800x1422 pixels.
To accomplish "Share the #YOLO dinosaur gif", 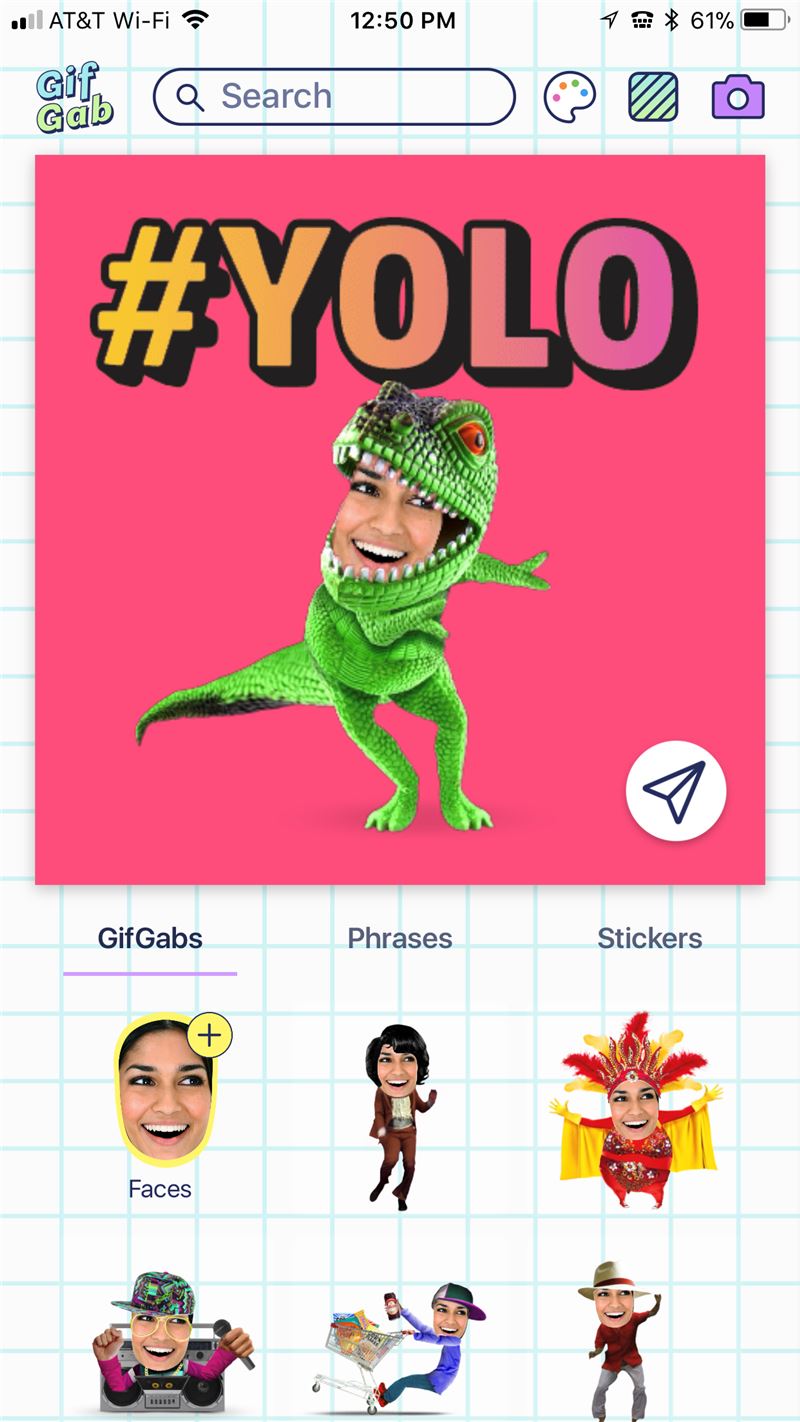I will point(676,790).
